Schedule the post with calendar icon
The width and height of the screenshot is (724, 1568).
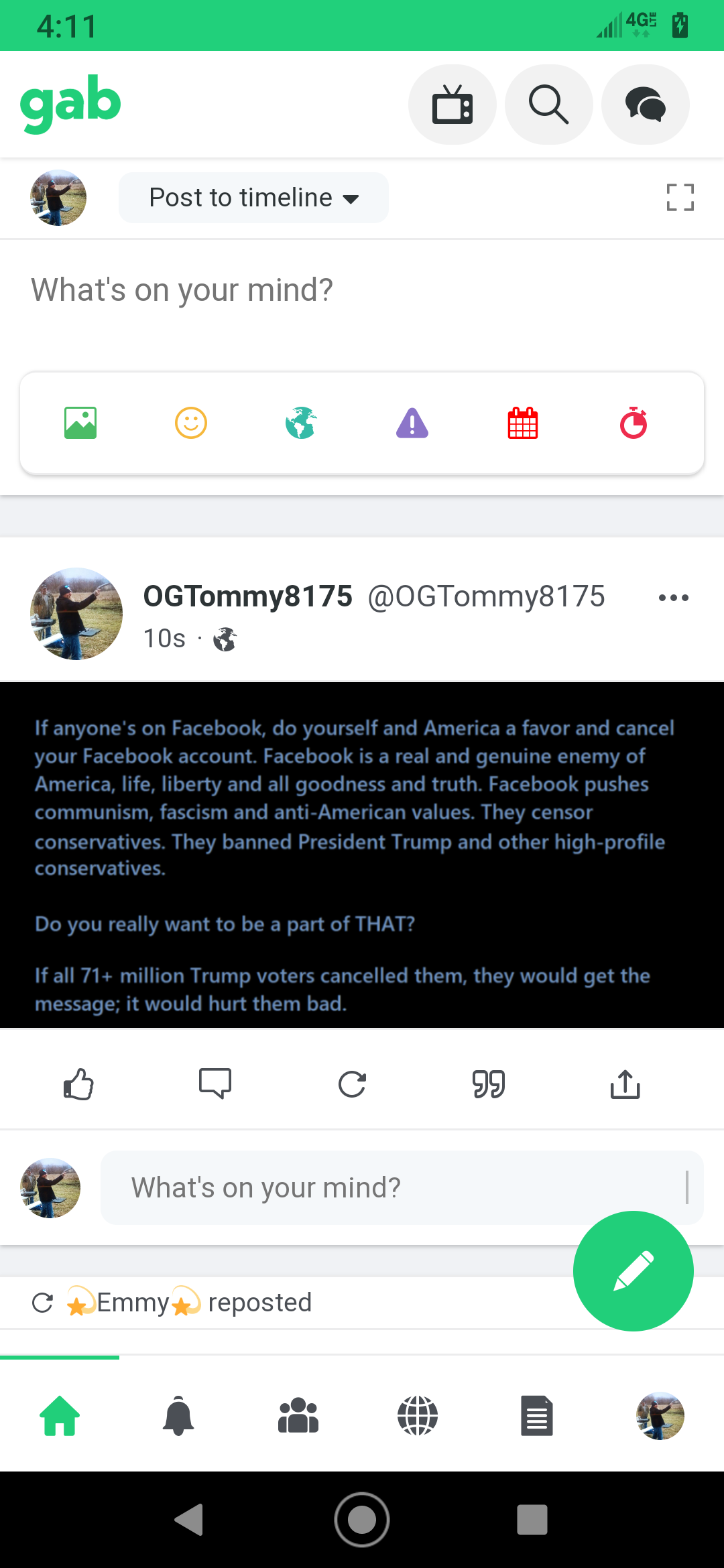523,423
